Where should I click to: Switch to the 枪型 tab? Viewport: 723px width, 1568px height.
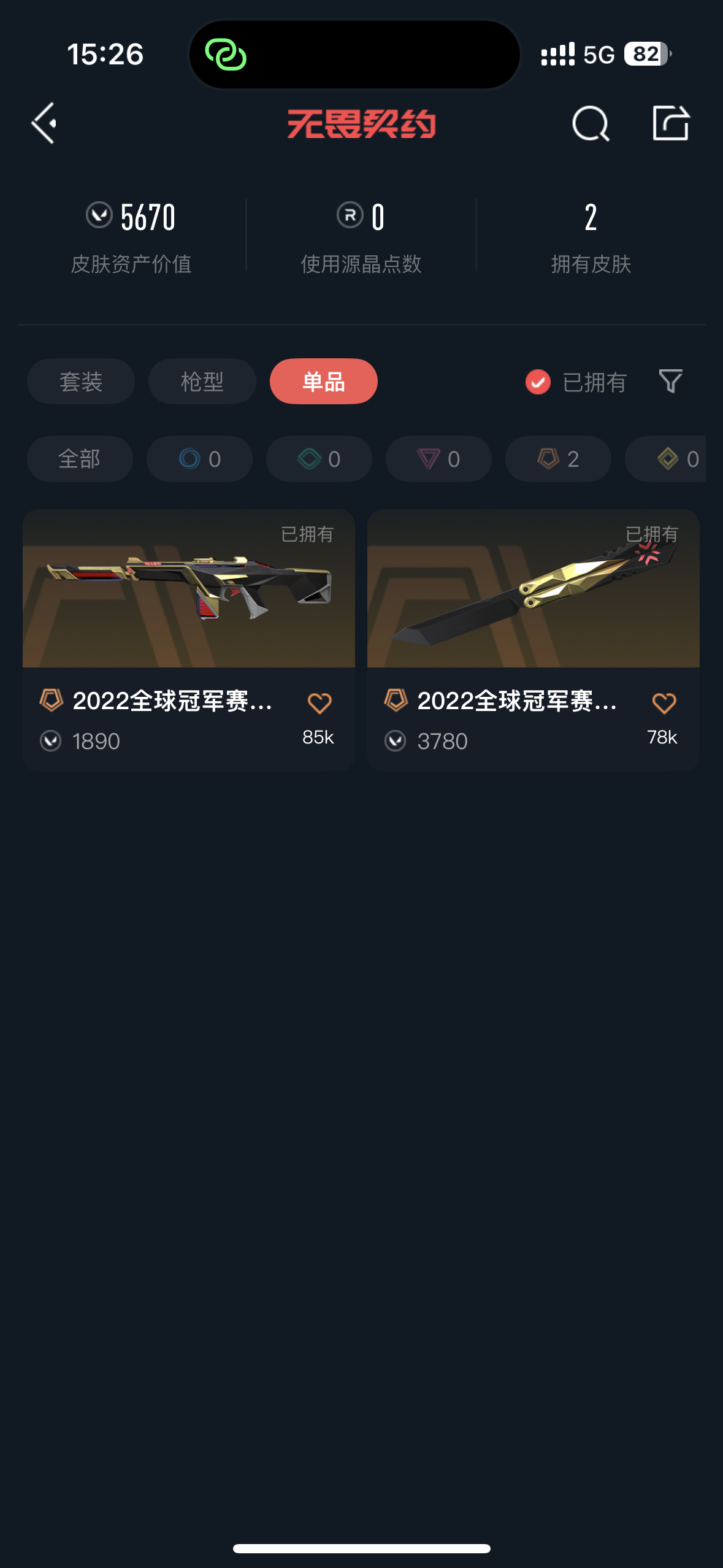click(202, 382)
